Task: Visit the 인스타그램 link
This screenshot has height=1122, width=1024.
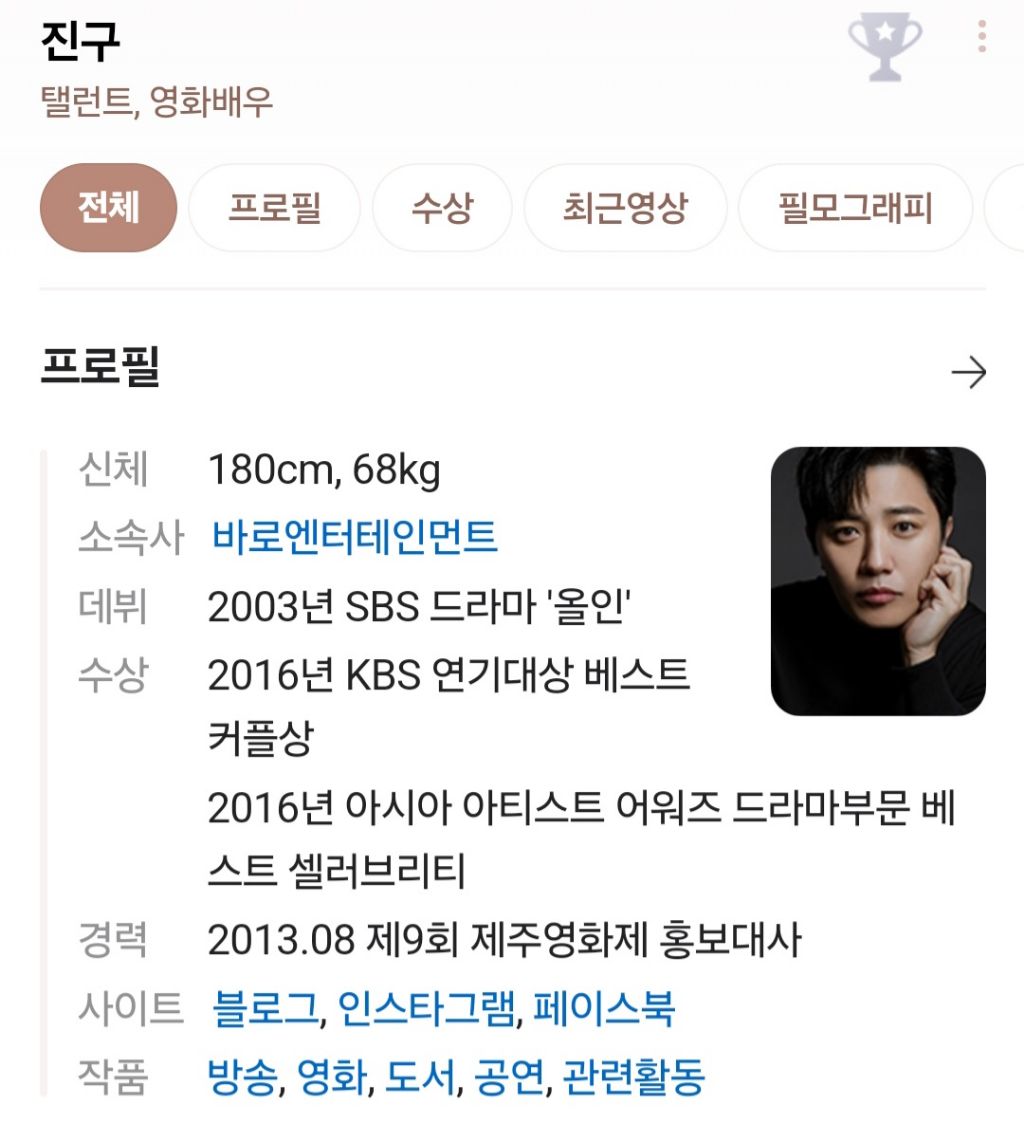Action: click(x=427, y=1009)
